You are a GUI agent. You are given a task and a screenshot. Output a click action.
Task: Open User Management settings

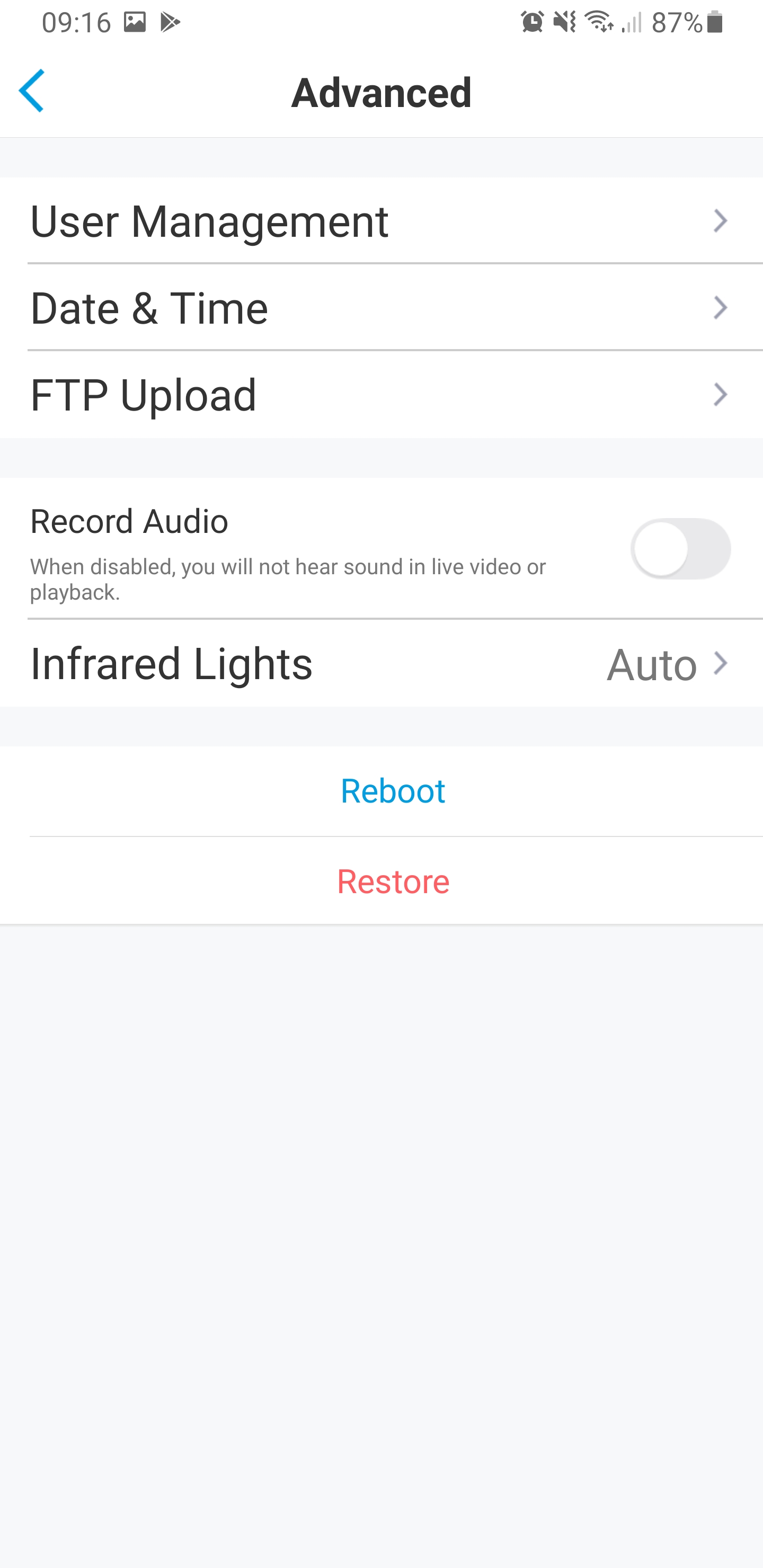click(381, 220)
